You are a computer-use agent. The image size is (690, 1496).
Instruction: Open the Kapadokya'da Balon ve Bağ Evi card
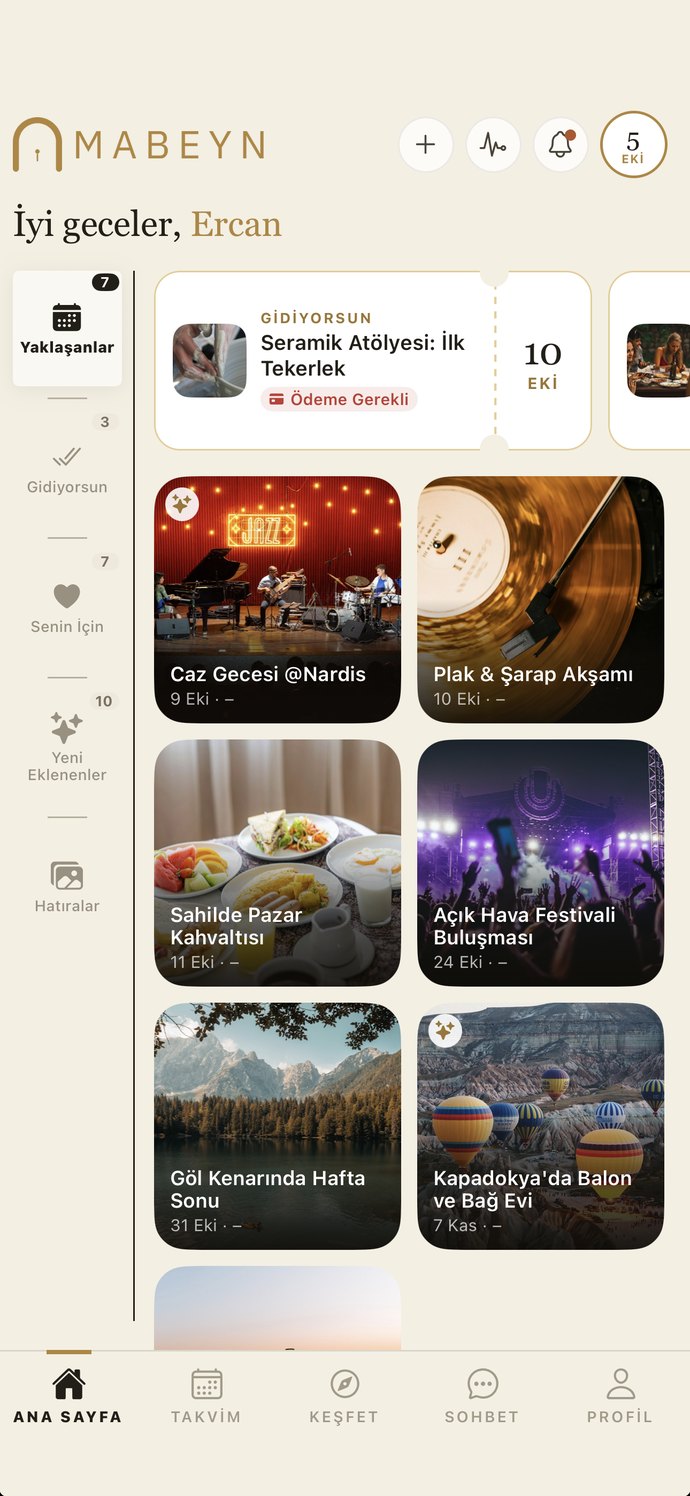540,1126
